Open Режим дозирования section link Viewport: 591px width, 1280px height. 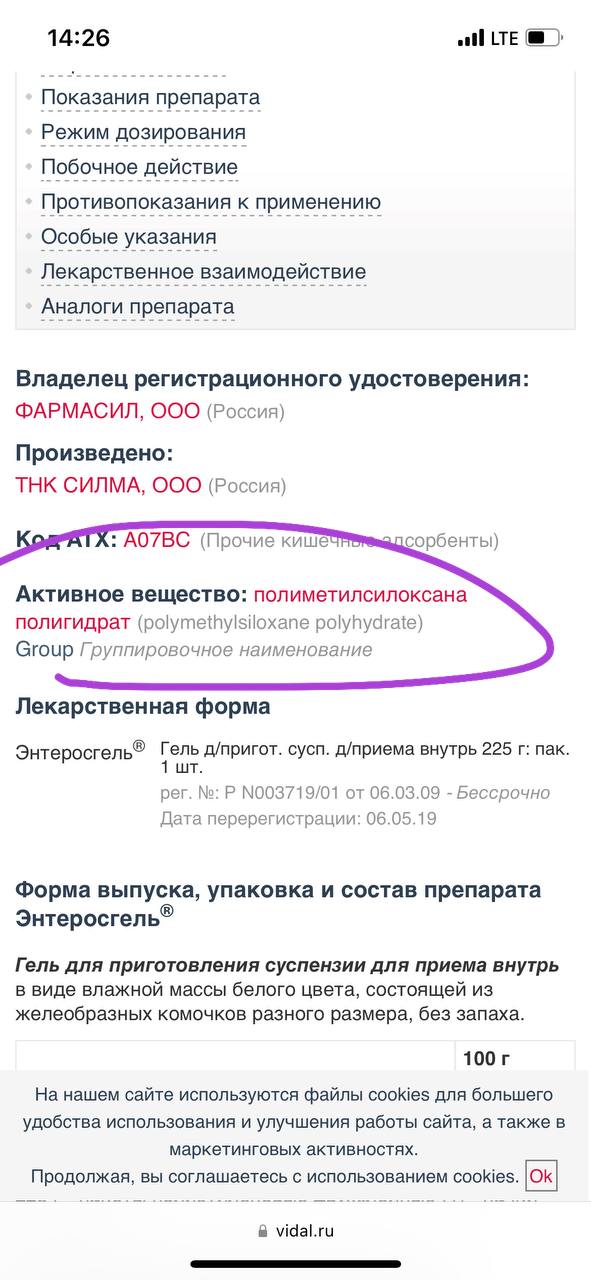(143, 133)
